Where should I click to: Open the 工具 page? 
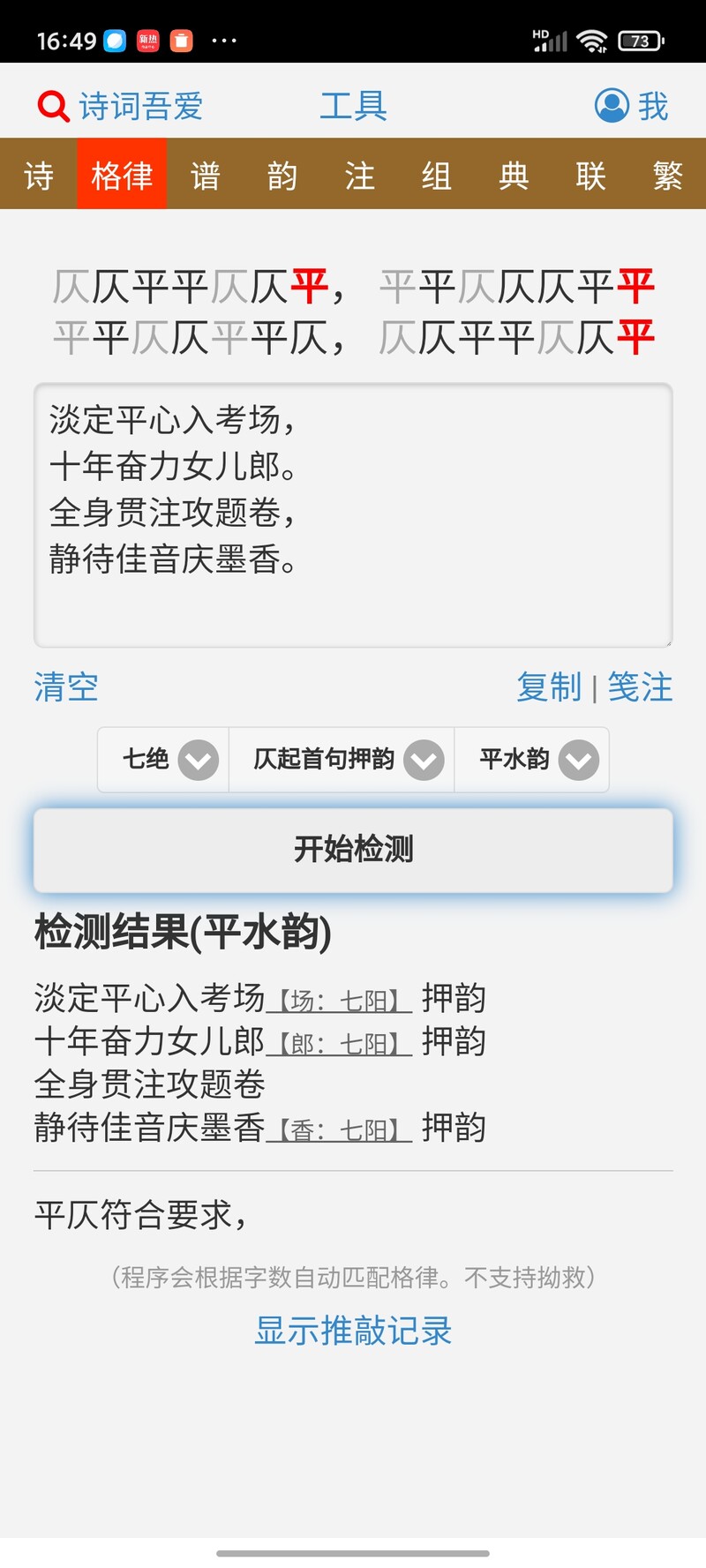click(x=353, y=106)
